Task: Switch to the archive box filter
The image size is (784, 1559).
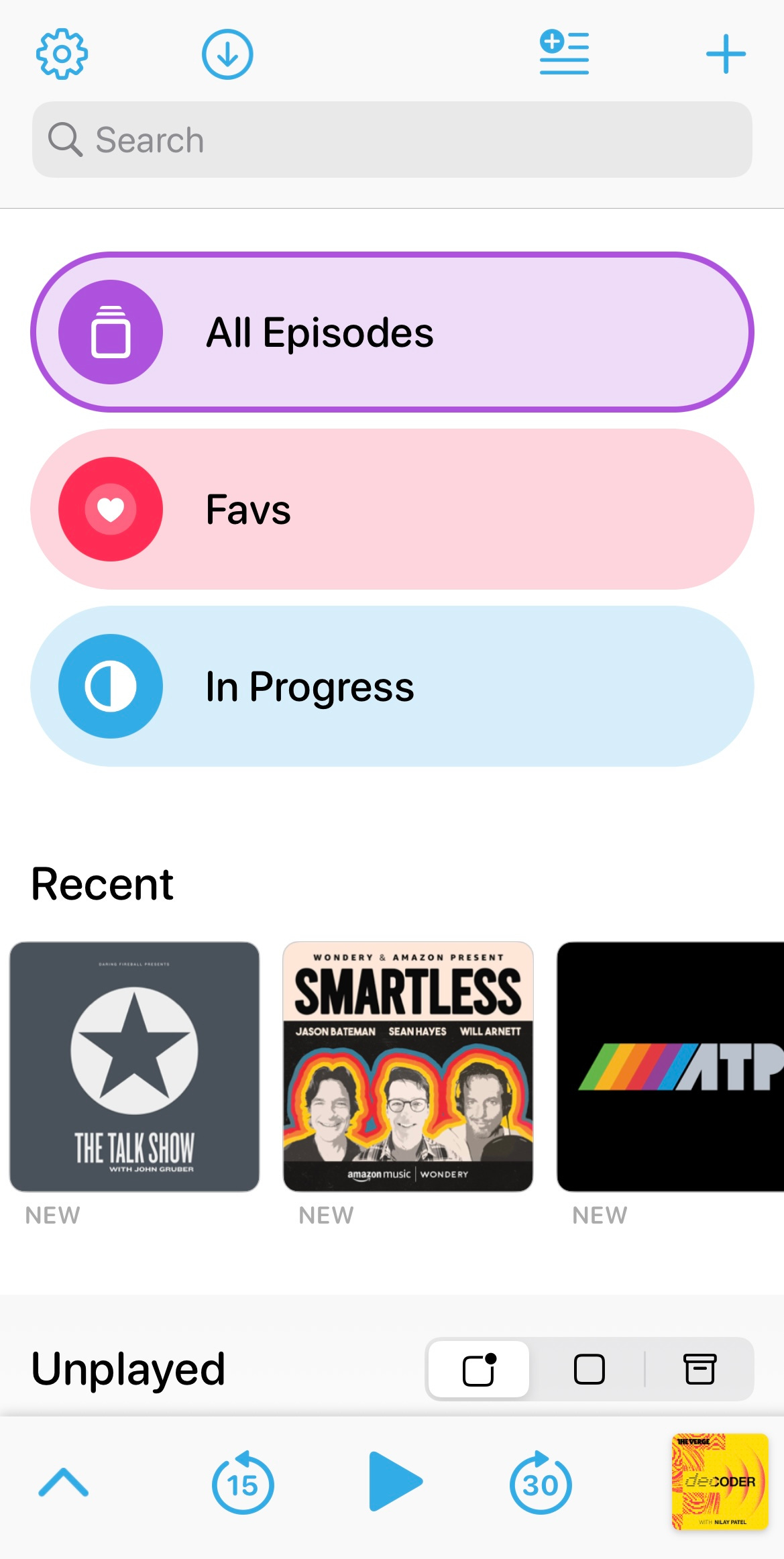Action: click(x=699, y=1369)
